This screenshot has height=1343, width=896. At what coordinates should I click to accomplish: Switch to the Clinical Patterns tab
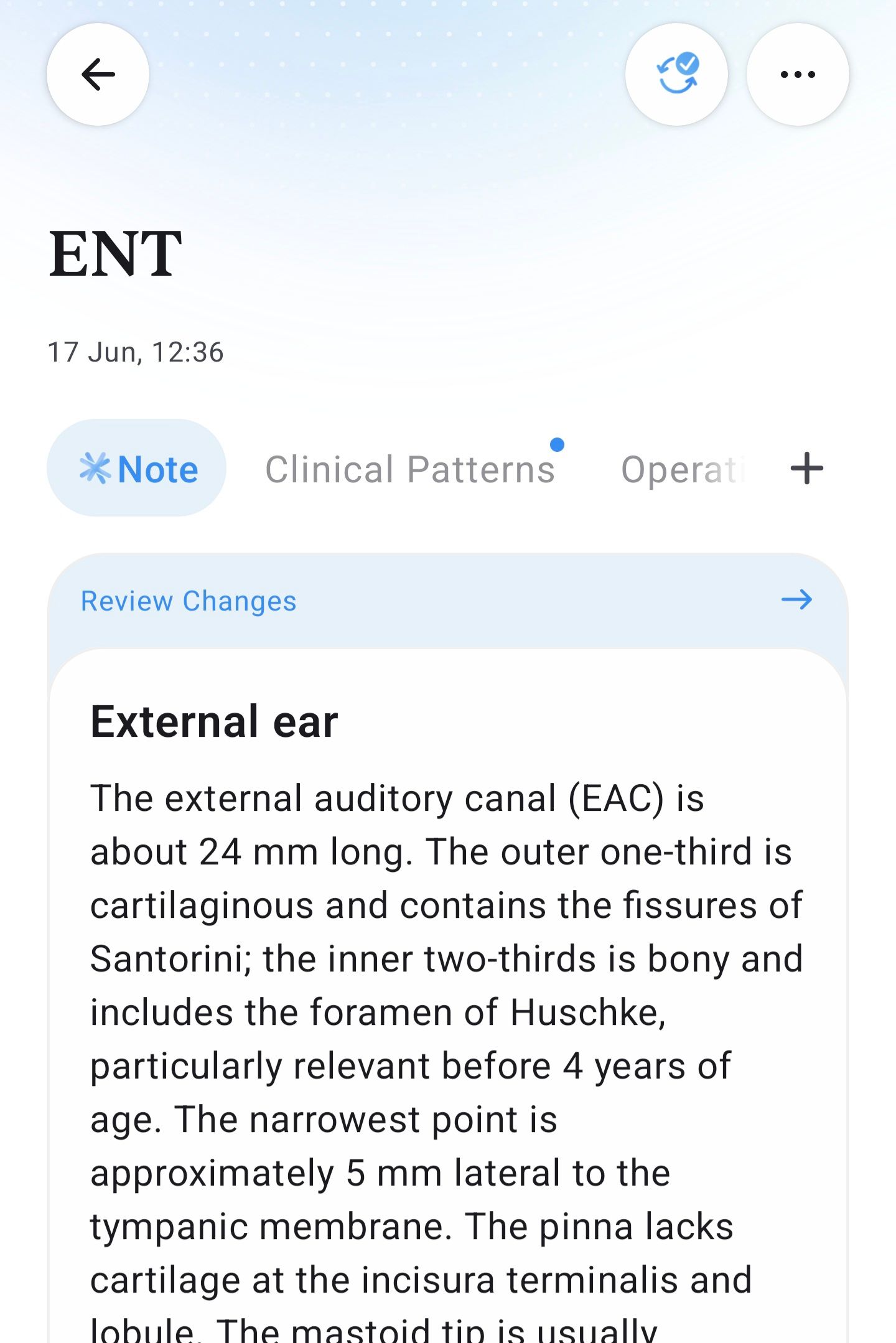pos(410,469)
